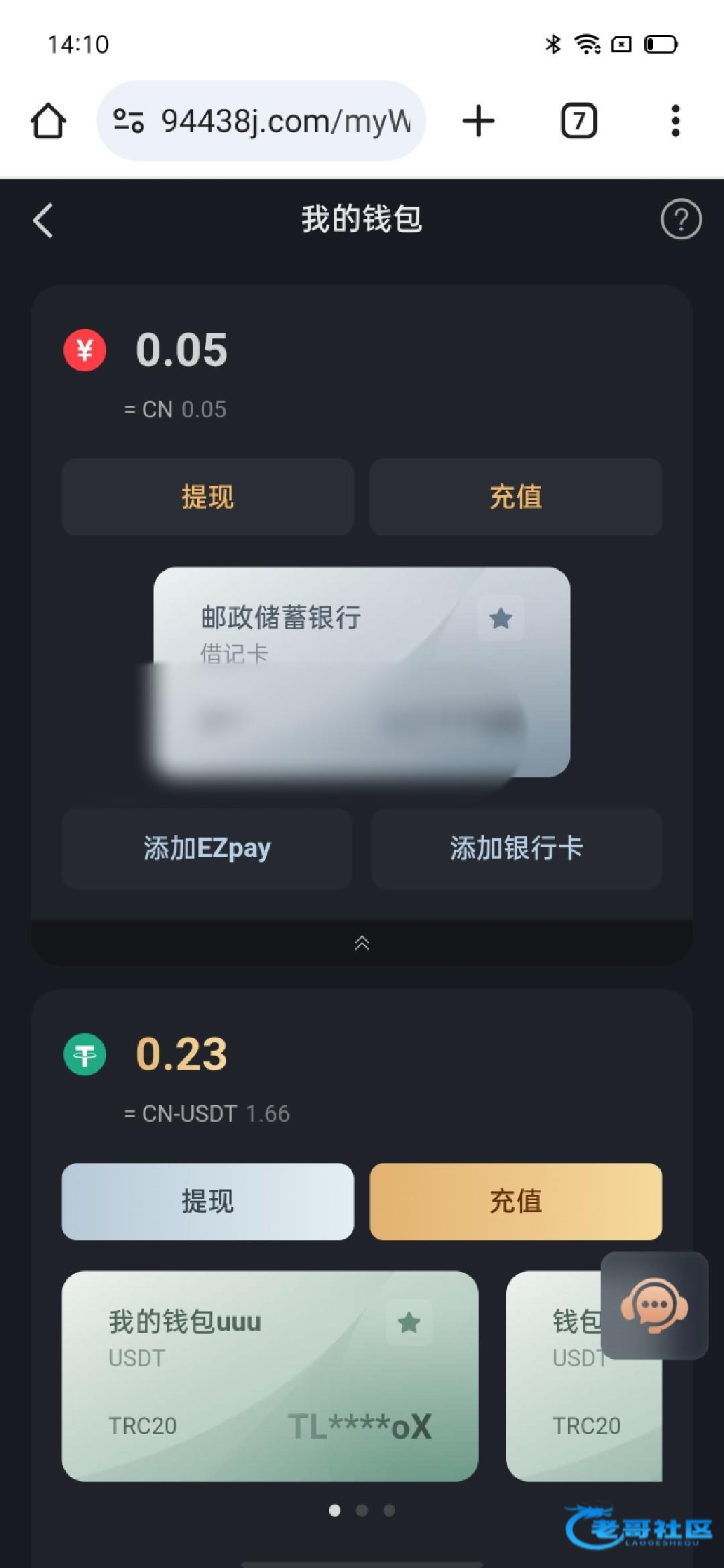Tap 充值 under the USDT balance
724x1568 pixels.
click(x=516, y=1201)
